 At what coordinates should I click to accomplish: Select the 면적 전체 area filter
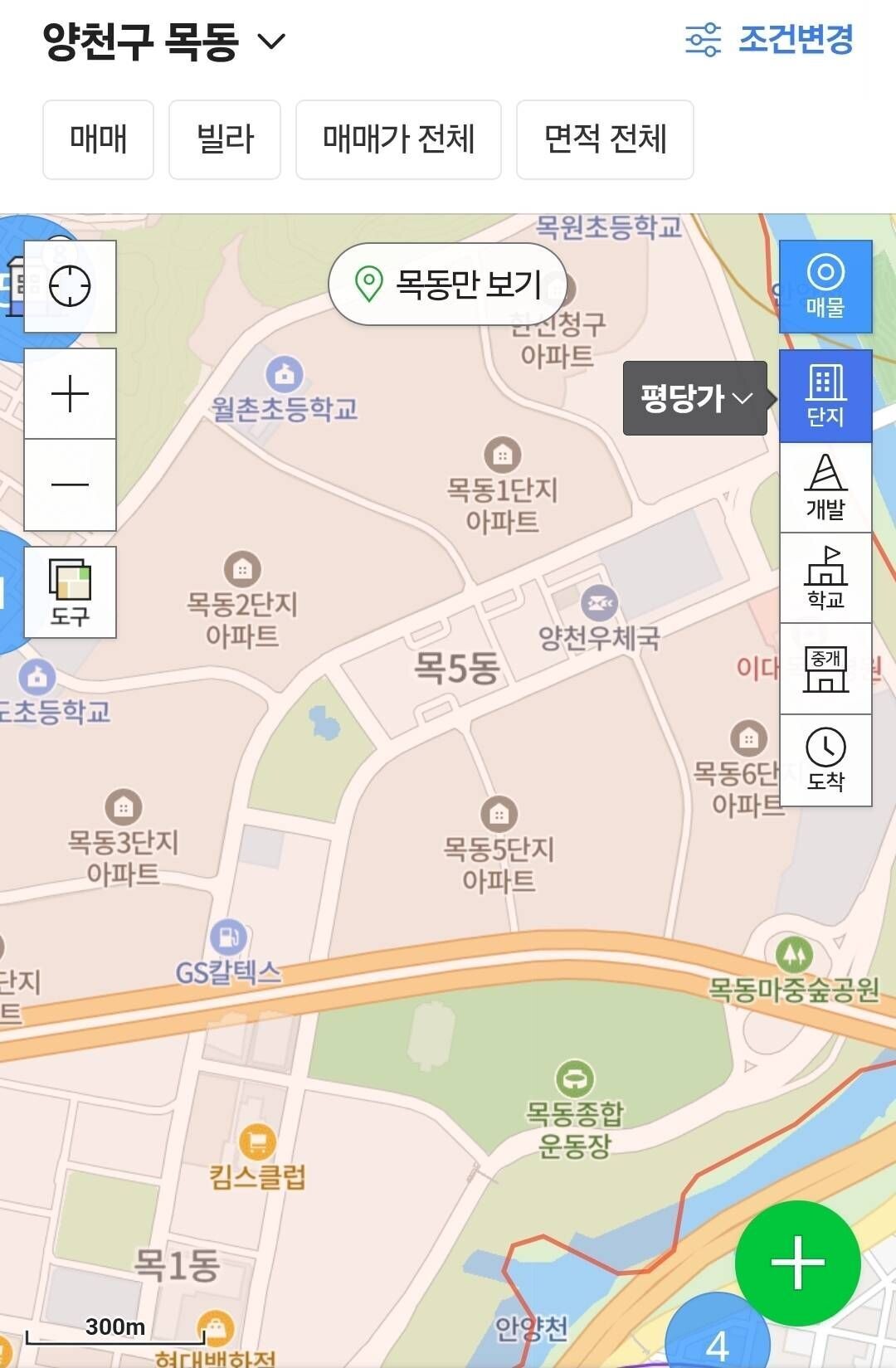pos(604,139)
